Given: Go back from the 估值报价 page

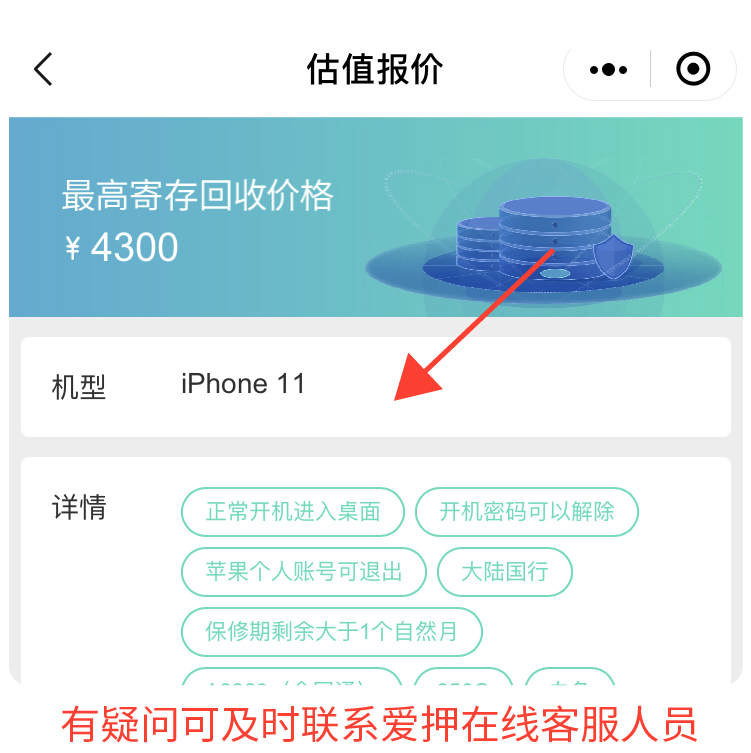Looking at the screenshot, I should tap(43, 70).
